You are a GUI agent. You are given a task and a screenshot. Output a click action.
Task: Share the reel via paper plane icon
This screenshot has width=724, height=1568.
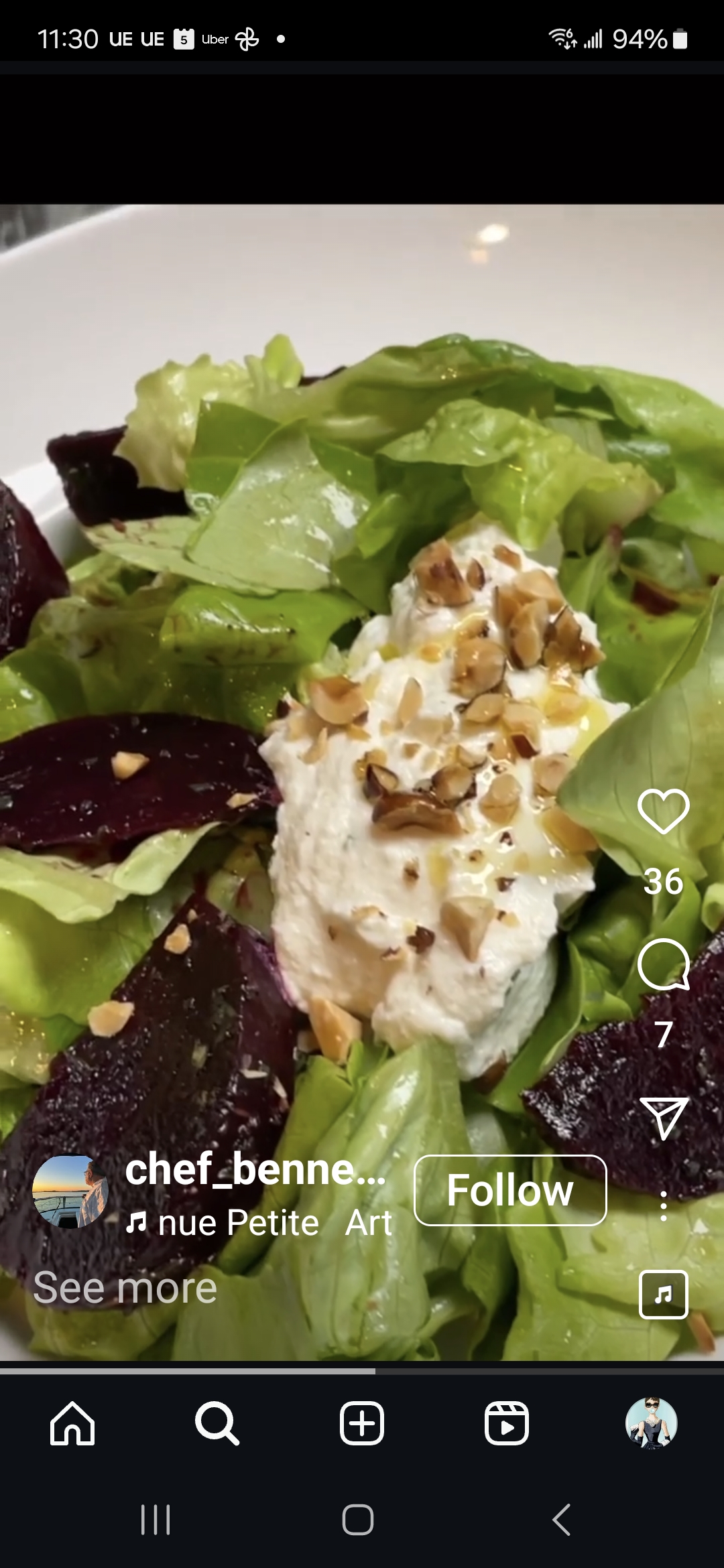tap(663, 1118)
